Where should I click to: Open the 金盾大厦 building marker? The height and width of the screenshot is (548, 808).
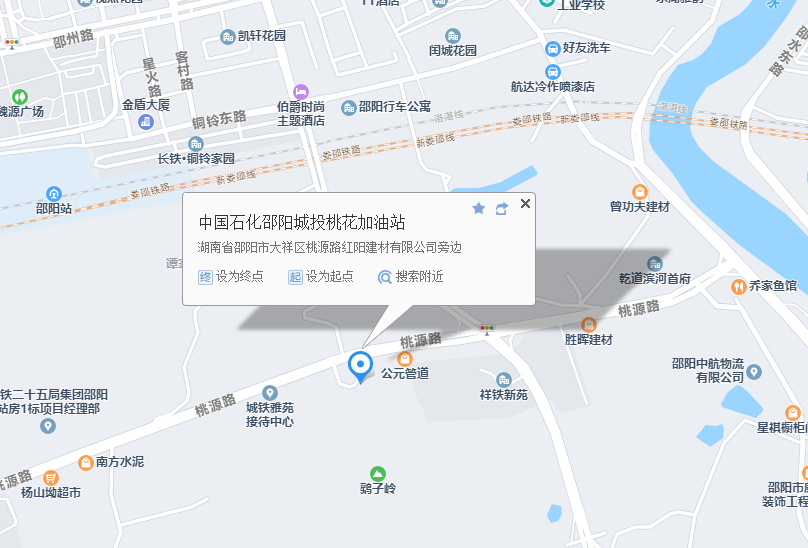click(x=146, y=121)
